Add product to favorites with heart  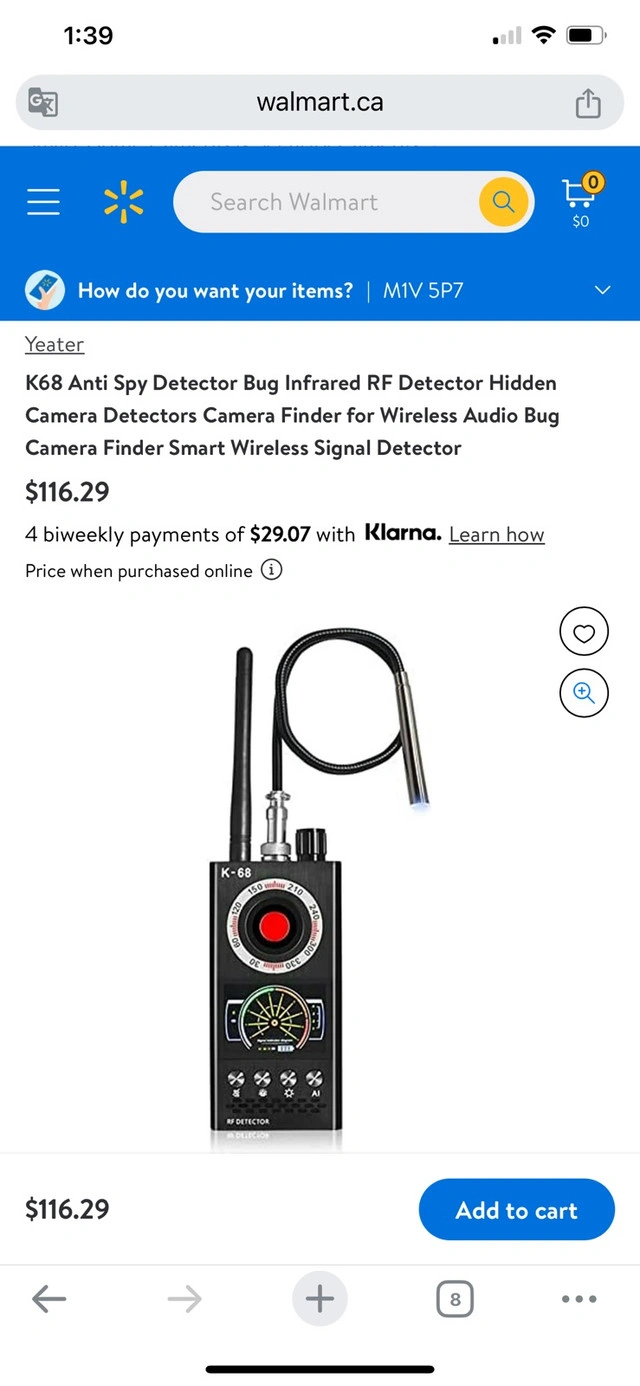click(584, 632)
